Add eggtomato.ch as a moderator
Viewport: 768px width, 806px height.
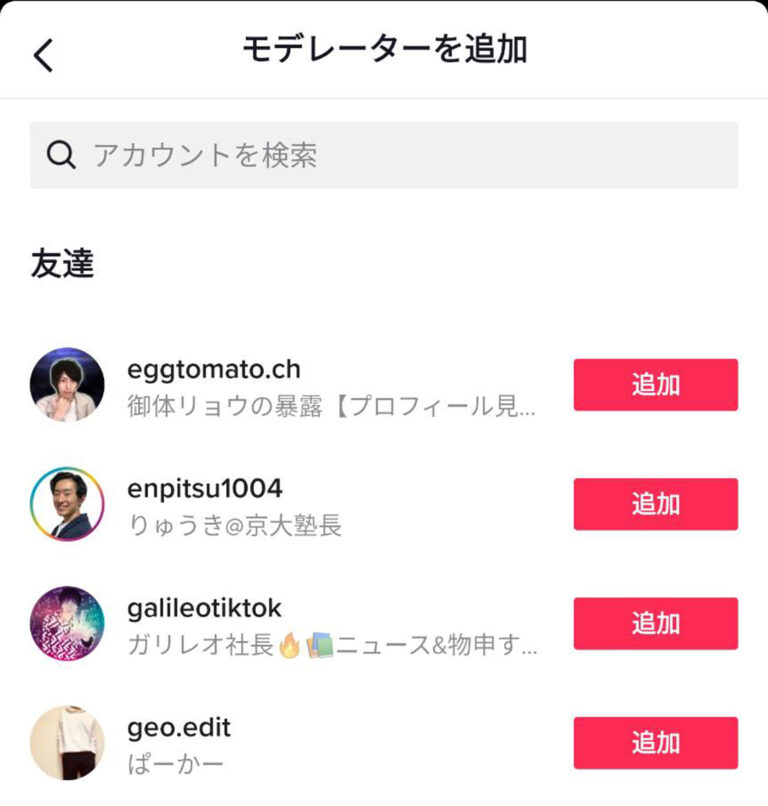655,385
